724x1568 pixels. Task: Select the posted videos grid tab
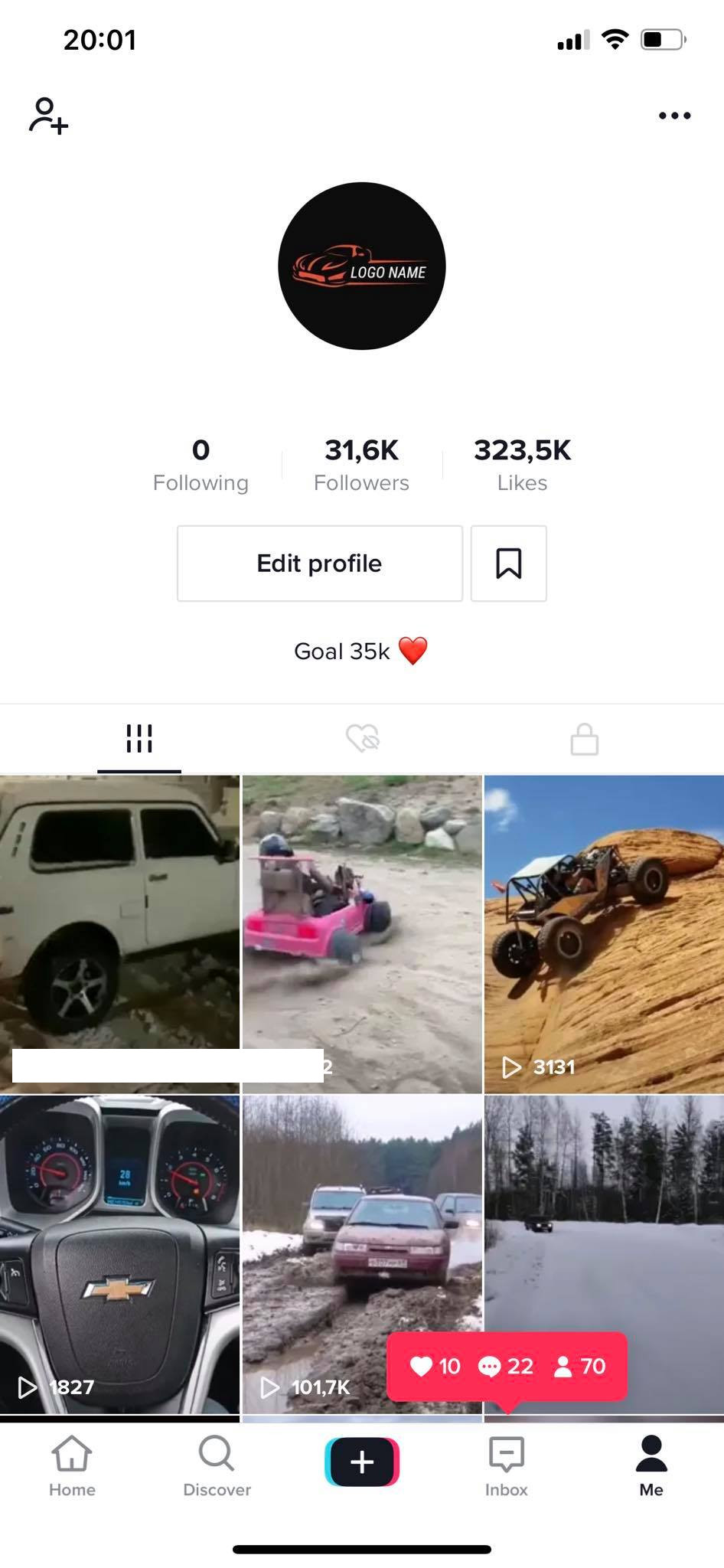click(139, 739)
